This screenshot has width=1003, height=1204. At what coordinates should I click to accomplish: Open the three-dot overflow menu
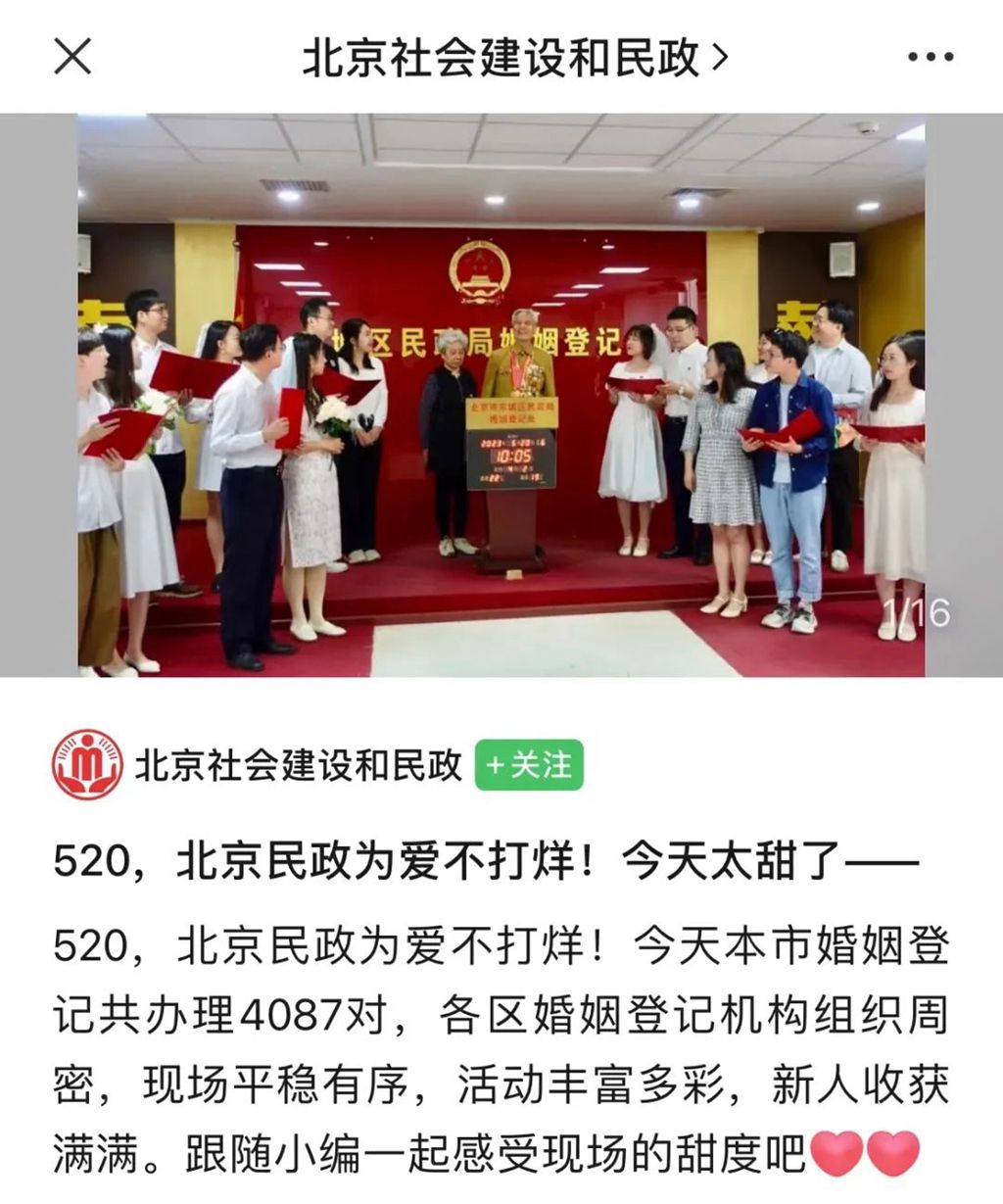[x=930, y=57]
